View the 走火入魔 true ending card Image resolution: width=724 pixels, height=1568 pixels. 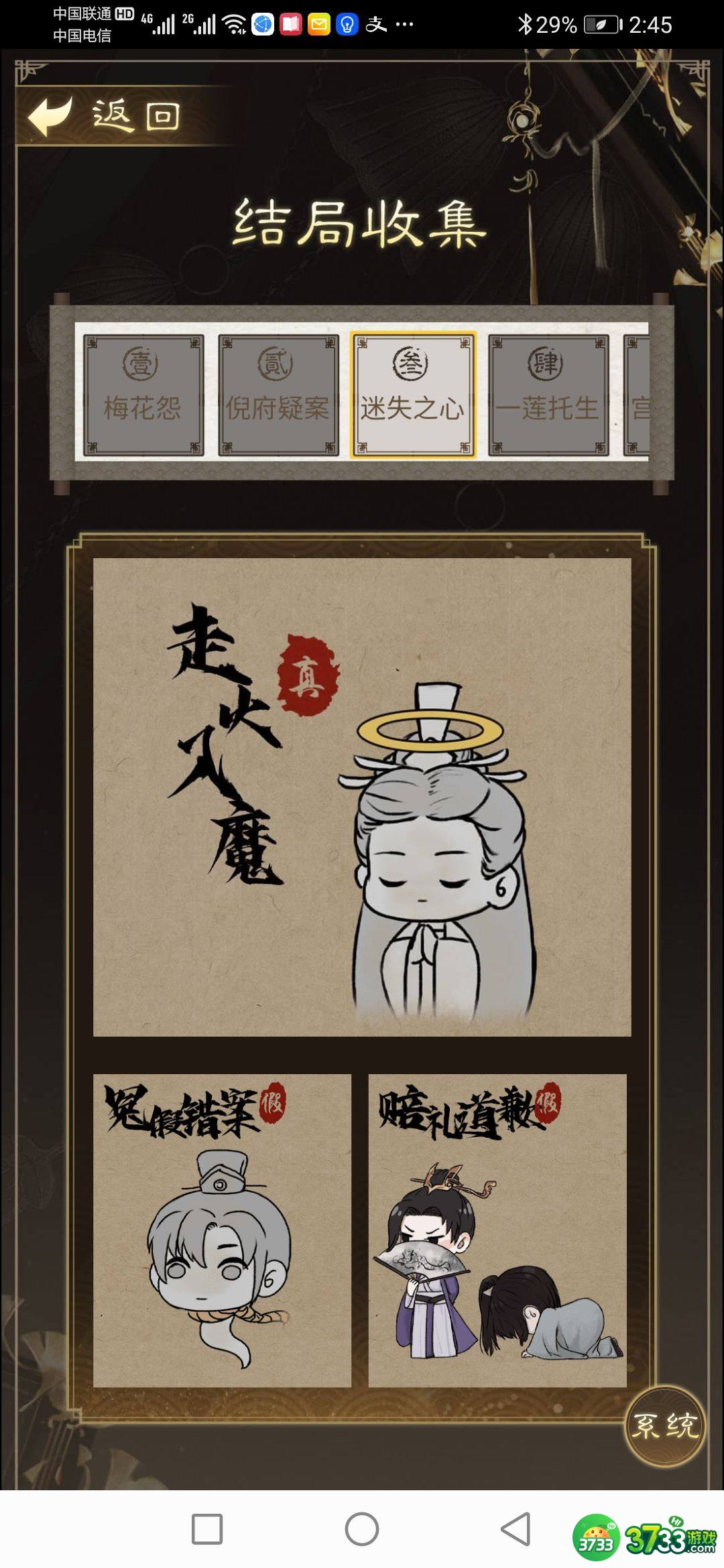[x=362, y=797]
